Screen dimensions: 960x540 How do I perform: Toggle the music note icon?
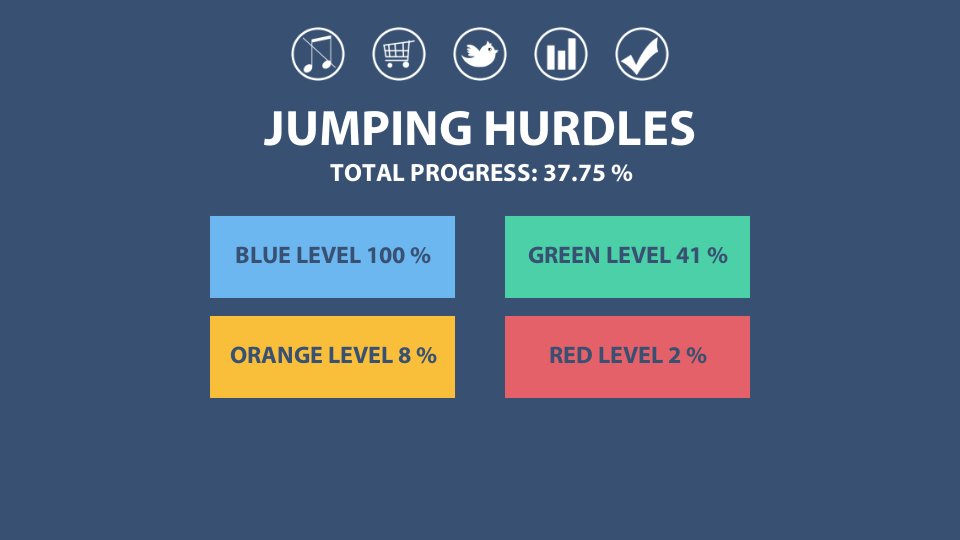point(318,53)
